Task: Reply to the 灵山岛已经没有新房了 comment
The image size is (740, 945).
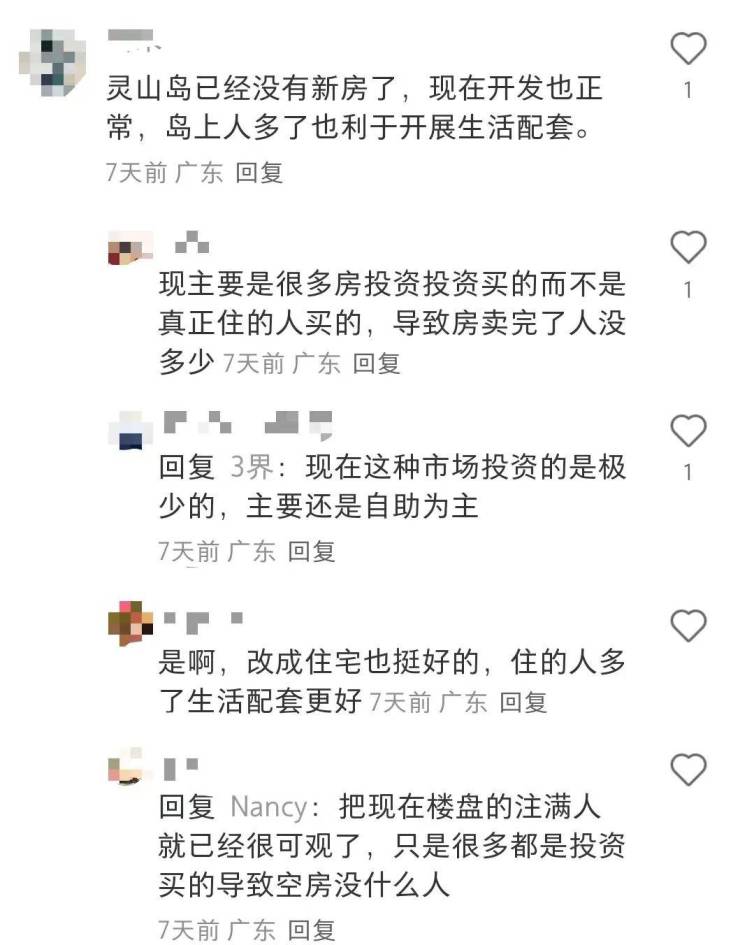Action: (x=259, y=172)
